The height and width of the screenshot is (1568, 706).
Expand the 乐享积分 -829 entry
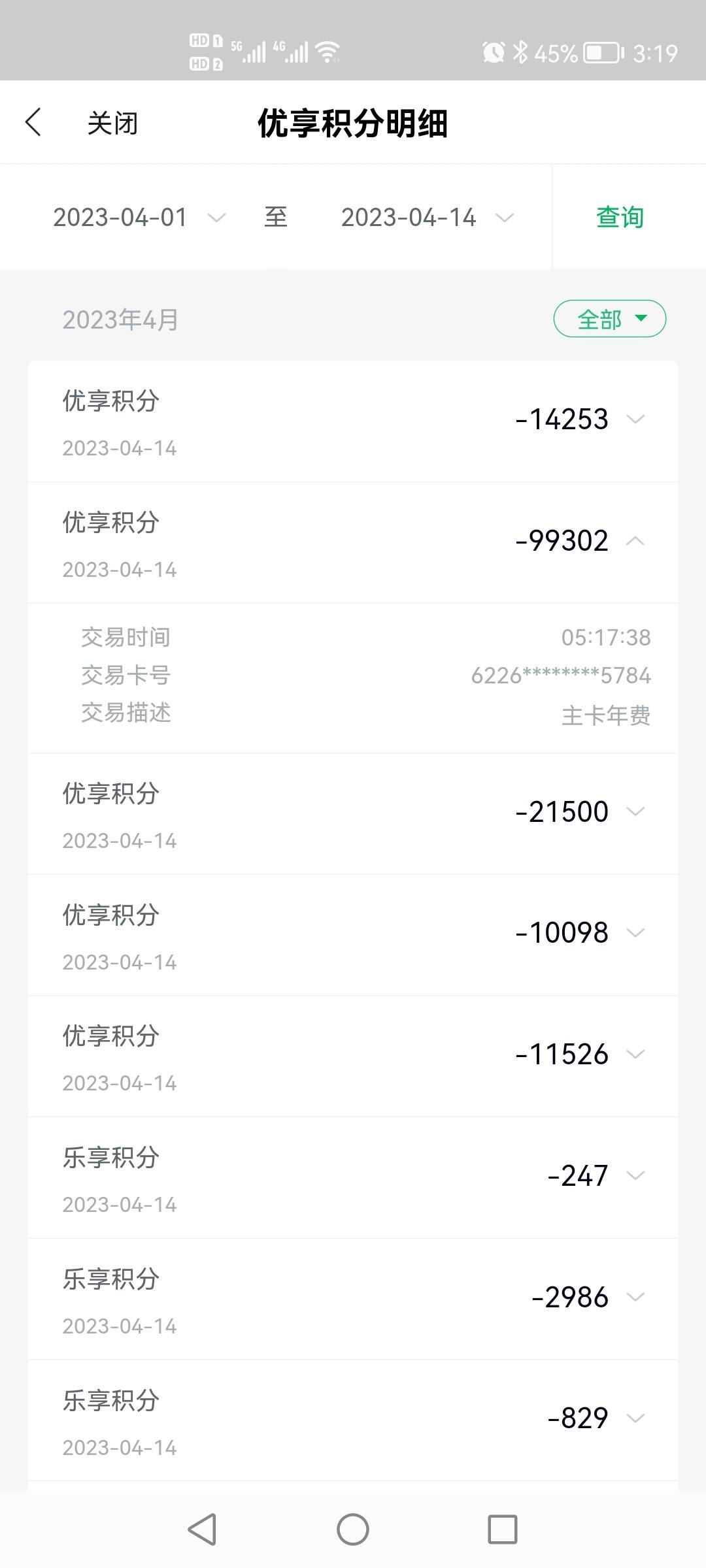[x=353, y=1421]
